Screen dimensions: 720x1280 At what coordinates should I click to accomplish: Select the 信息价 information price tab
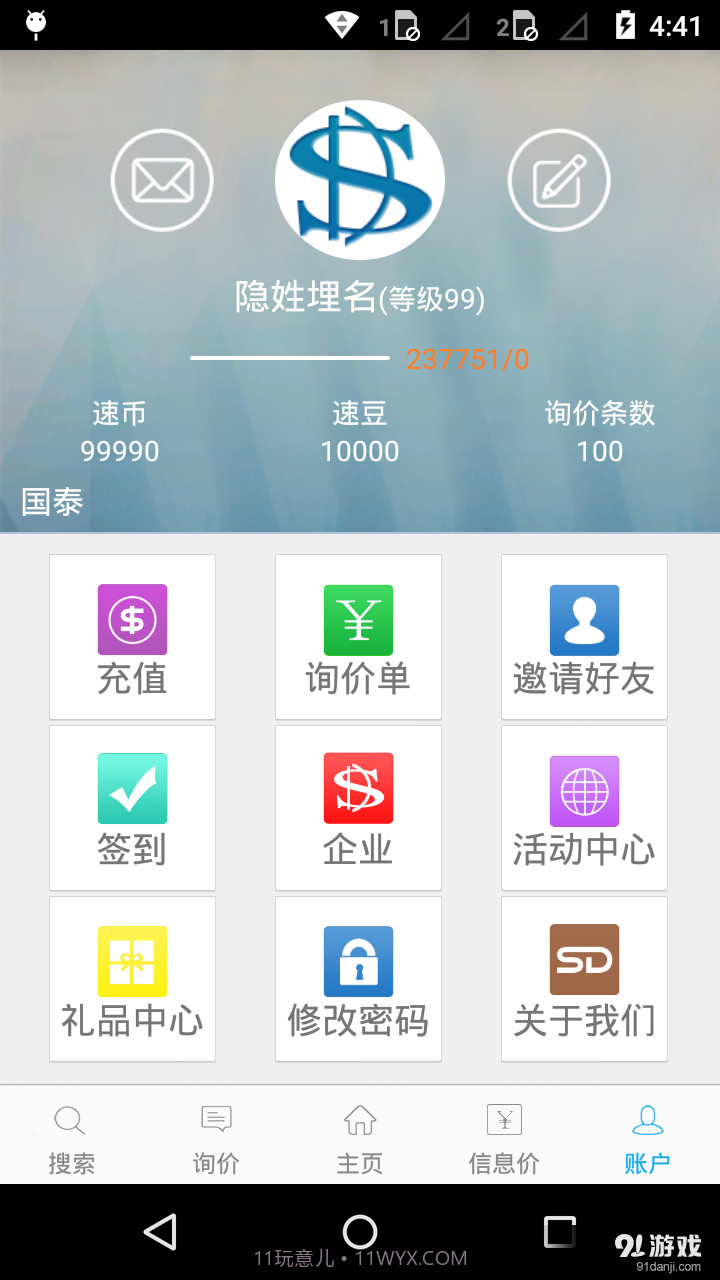pyautogui.click(x=504, y=1135)
